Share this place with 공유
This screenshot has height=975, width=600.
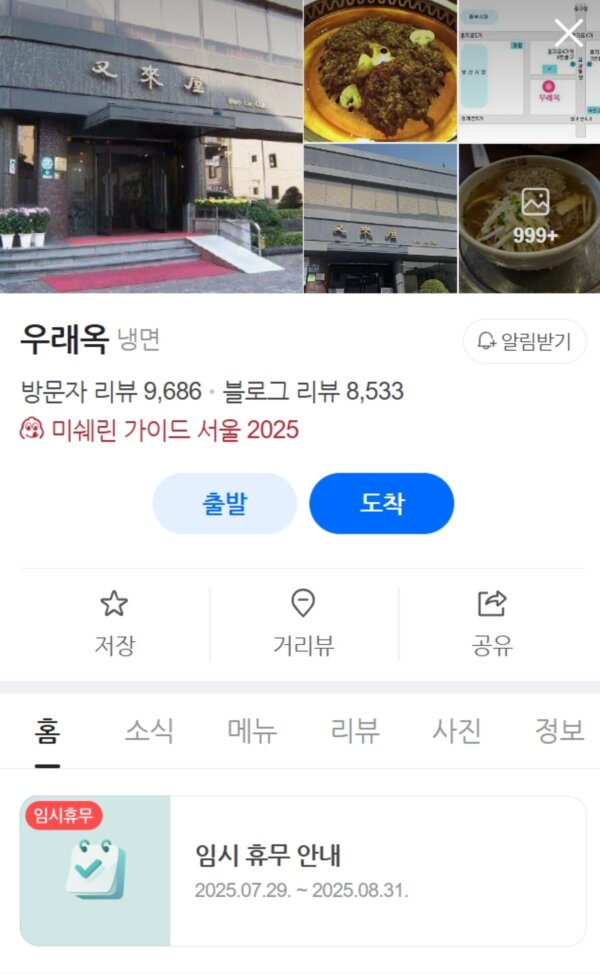click(492, 624)
